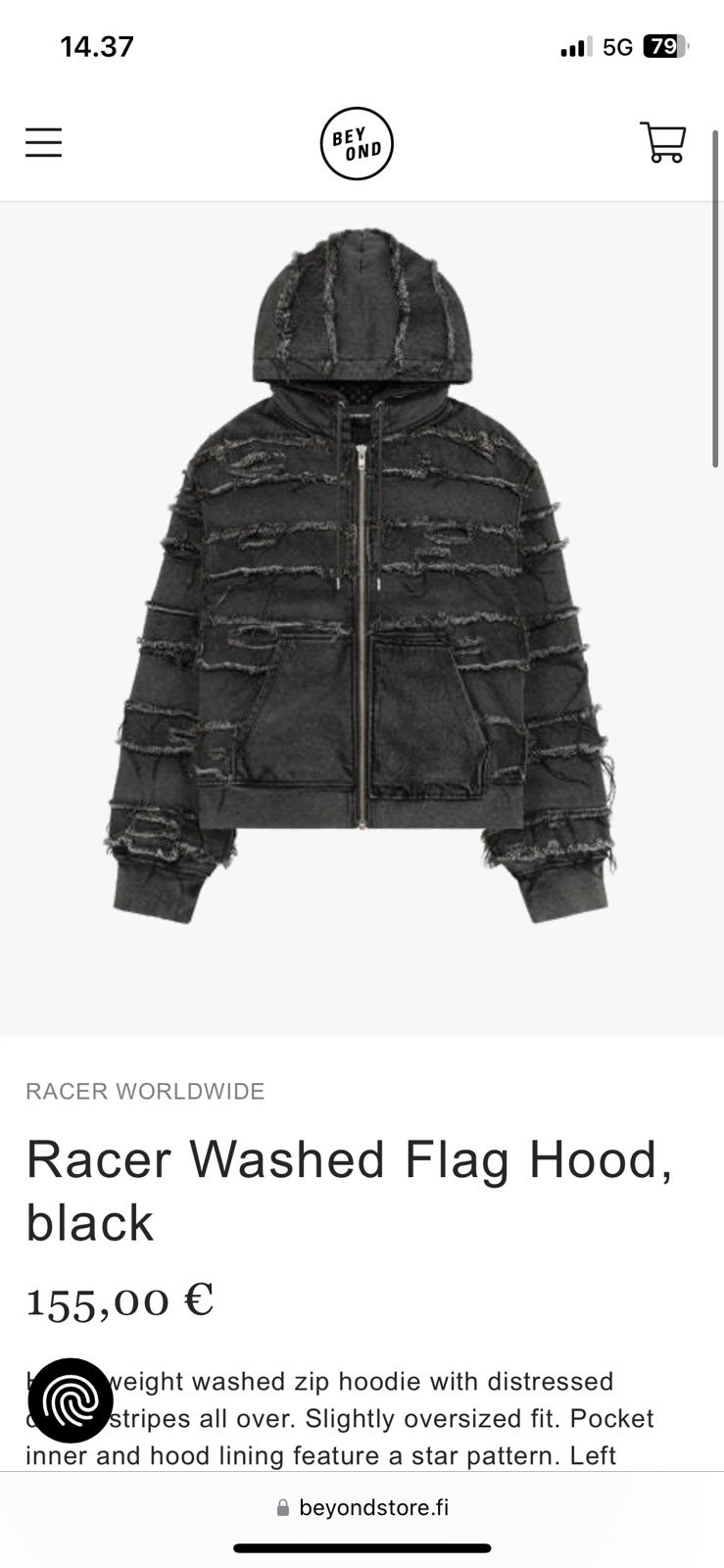Screen dimensions: 724x1568
Task: Go to Beyond store homepage logo
Action: (x=357, y=144)
